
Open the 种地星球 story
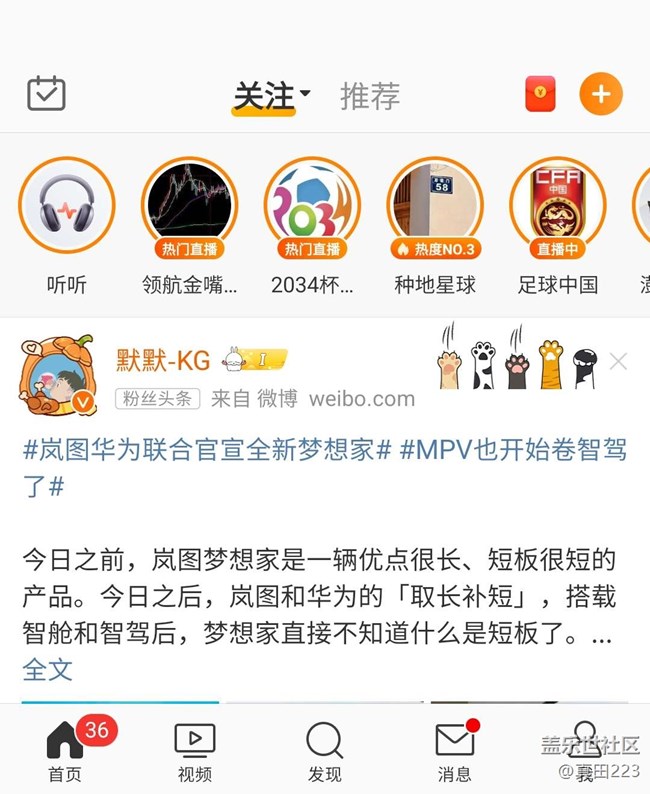pos(435,207)
